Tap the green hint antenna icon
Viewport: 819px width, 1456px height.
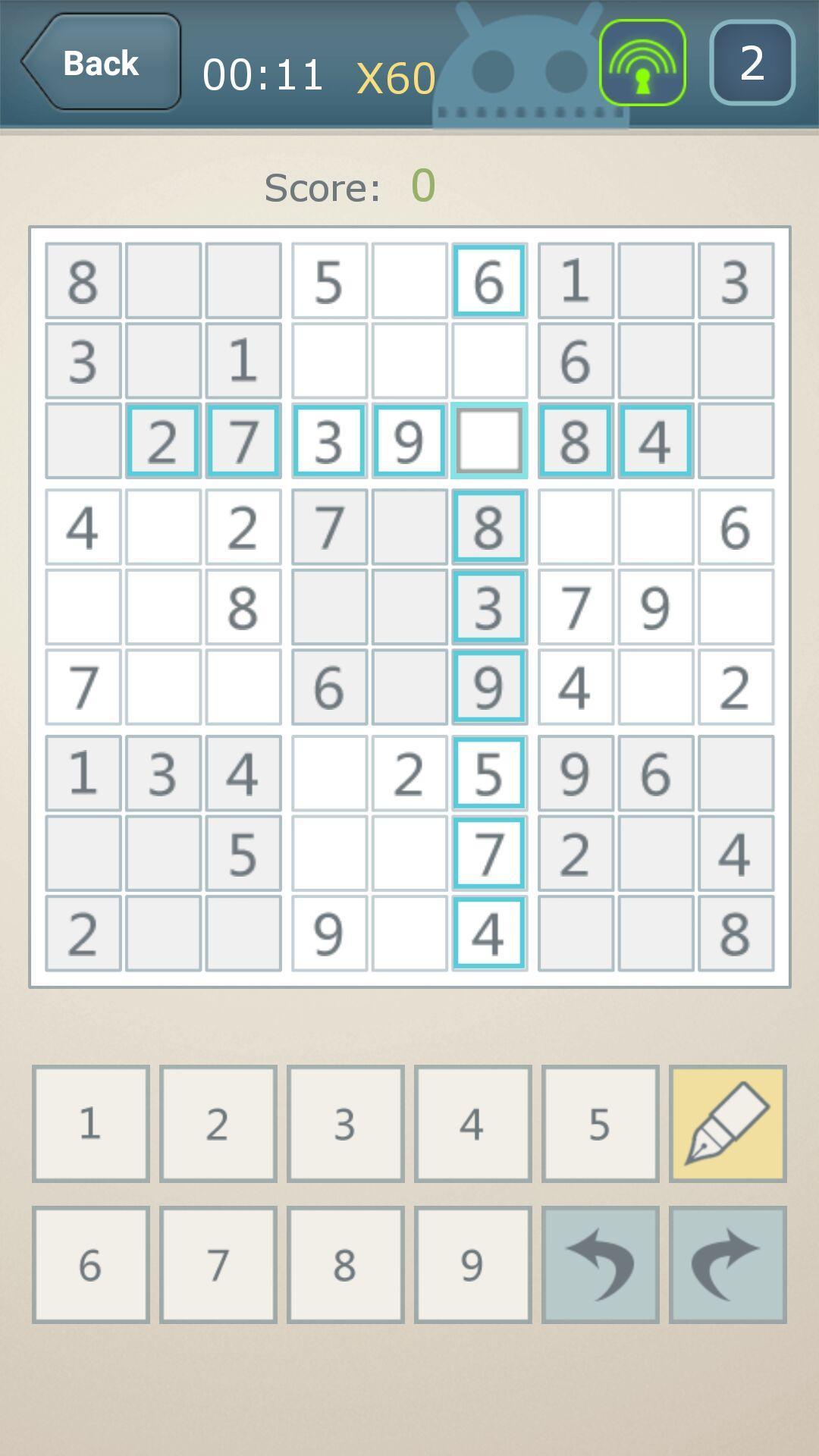click(642, 62)
